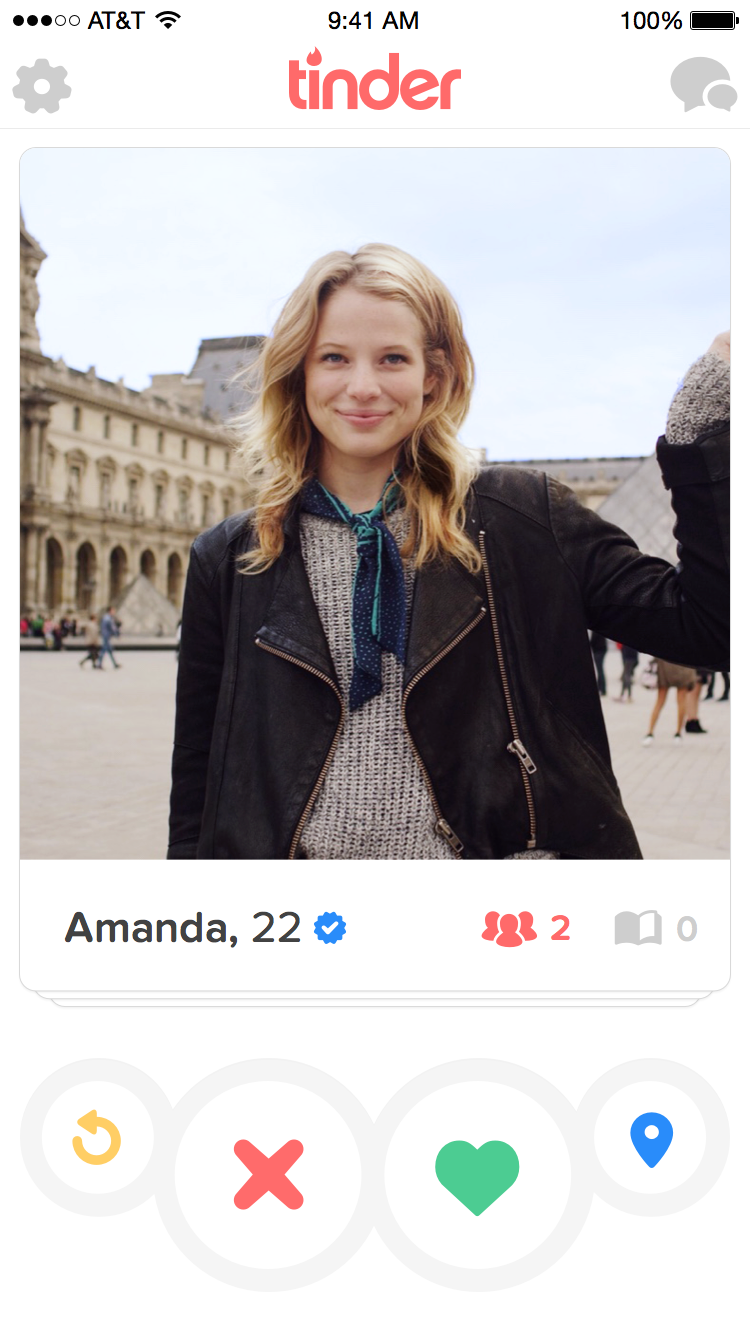
Task: Open the messages chat bubbles
Action: pyautogui.click(x=703, y=86)
